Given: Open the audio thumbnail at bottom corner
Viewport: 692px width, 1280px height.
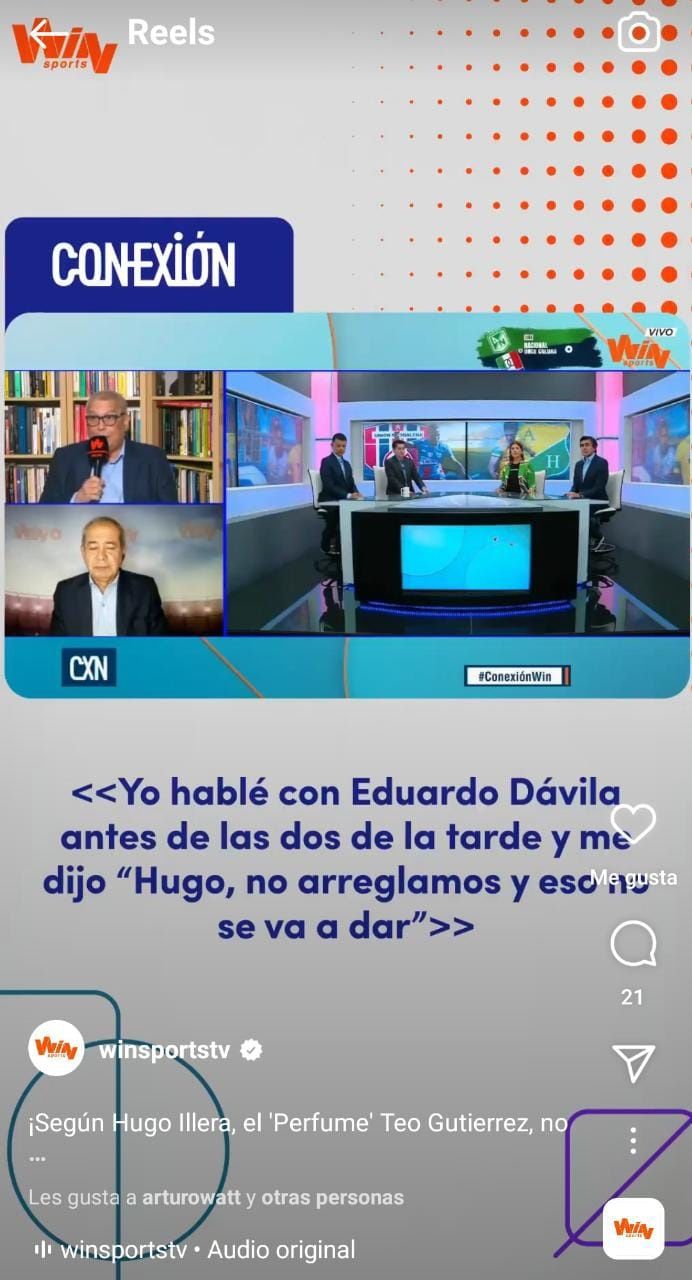Looking at the screenshot, I should (x=633, y=1228).
